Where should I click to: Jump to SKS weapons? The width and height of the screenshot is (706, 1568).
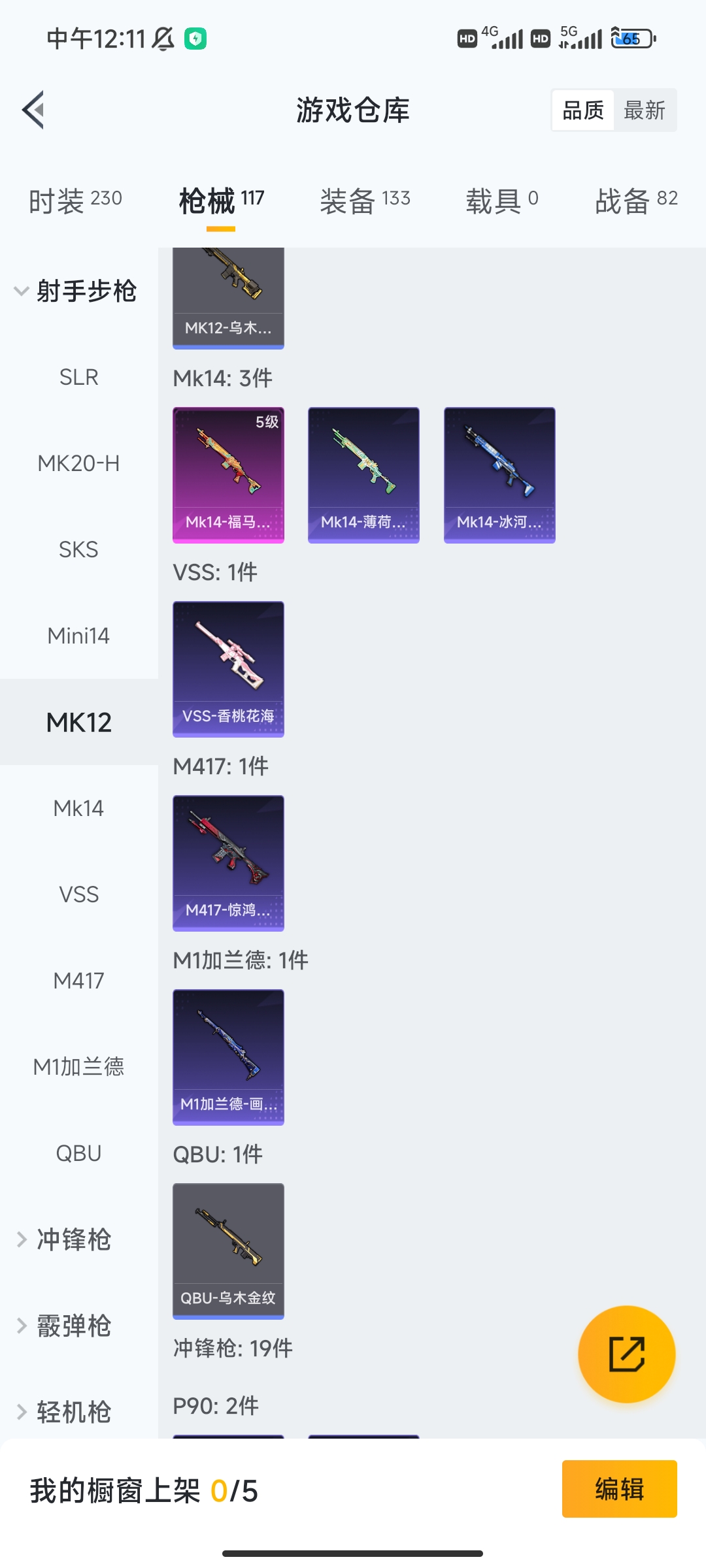tap(78, 549)
